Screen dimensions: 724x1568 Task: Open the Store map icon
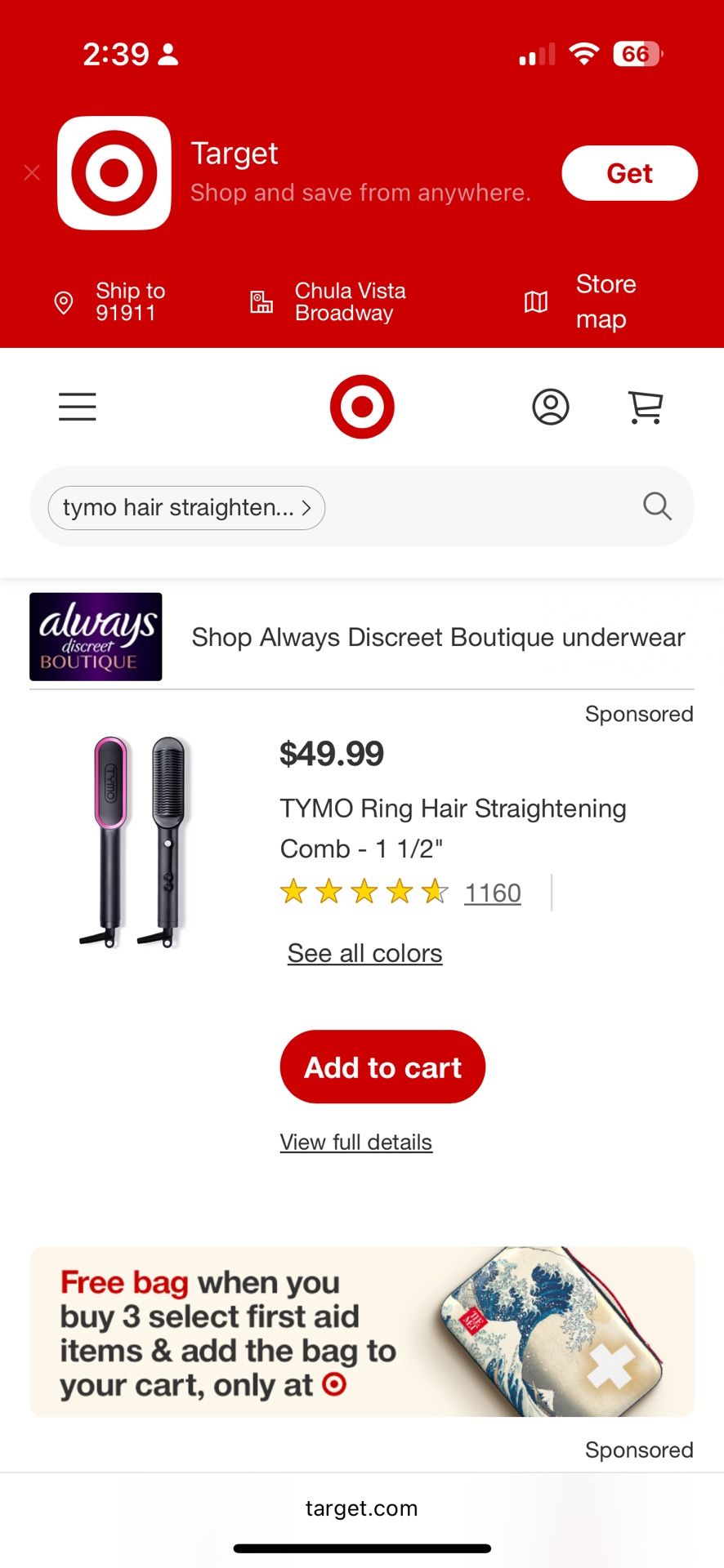point(536,302)
